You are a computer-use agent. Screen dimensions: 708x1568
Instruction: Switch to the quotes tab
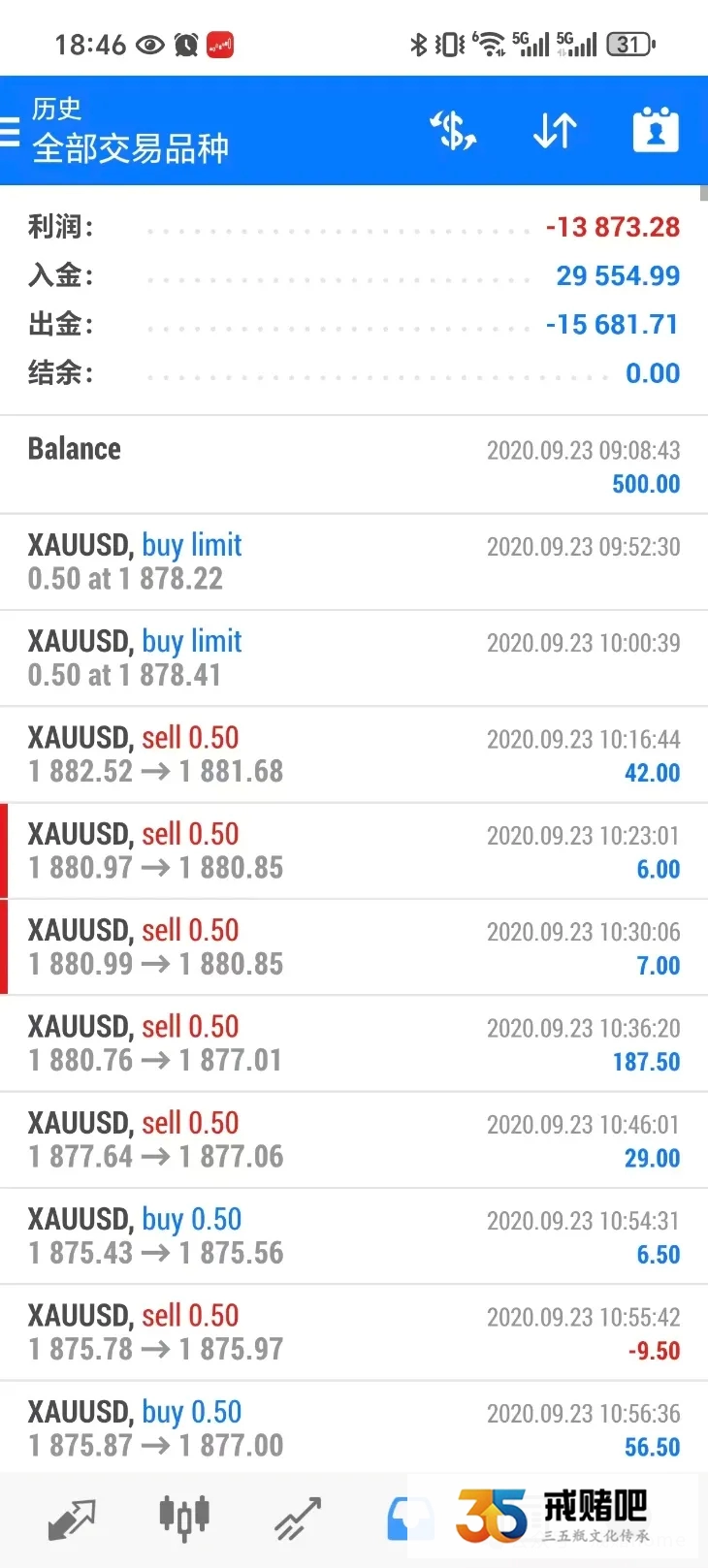[72, 1519]
